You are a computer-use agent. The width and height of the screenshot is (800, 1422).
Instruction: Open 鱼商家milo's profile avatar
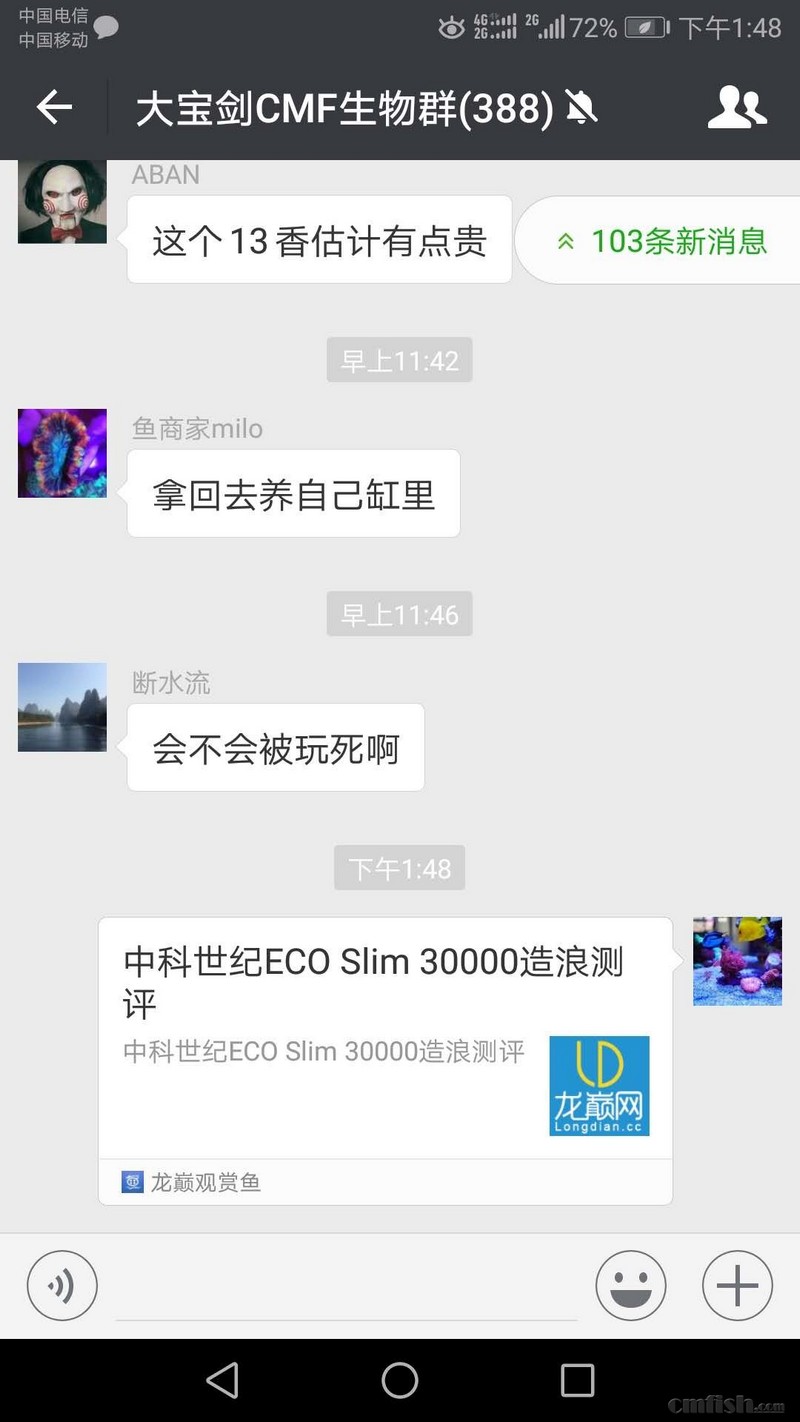pyautogui.click(x=62, y=453)
